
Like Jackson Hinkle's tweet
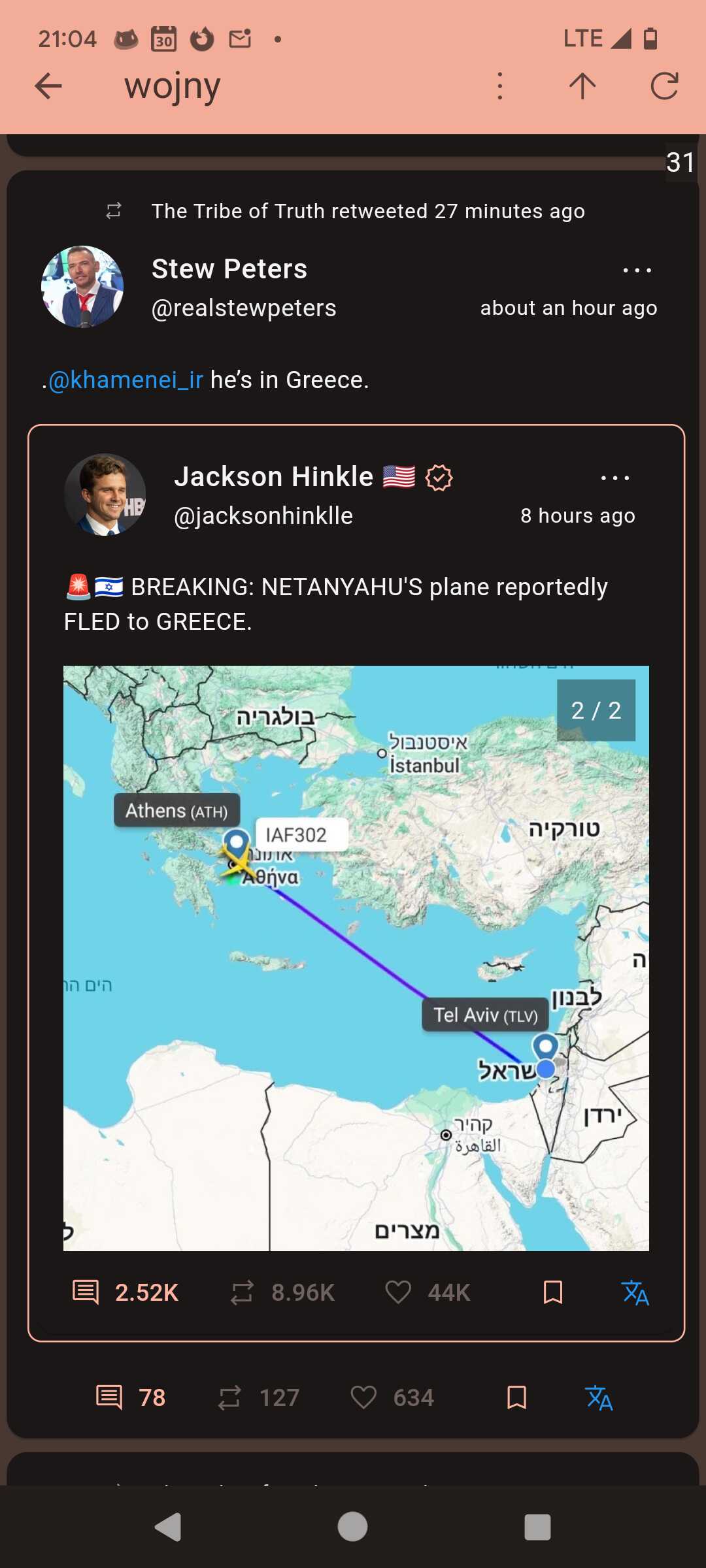pos(428,1292)
